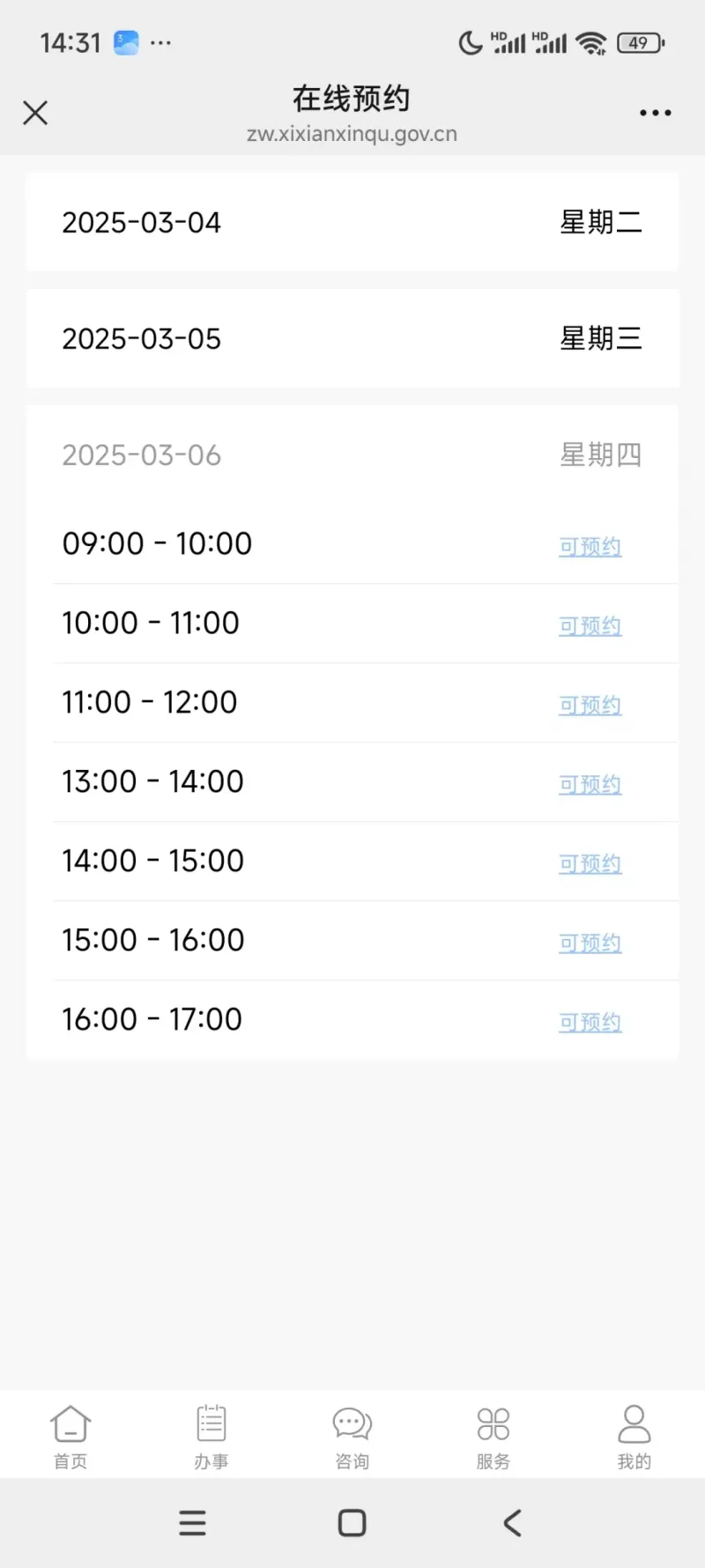
Task: Tap the Android home navigation button
Action: (x=352, y=1523)
